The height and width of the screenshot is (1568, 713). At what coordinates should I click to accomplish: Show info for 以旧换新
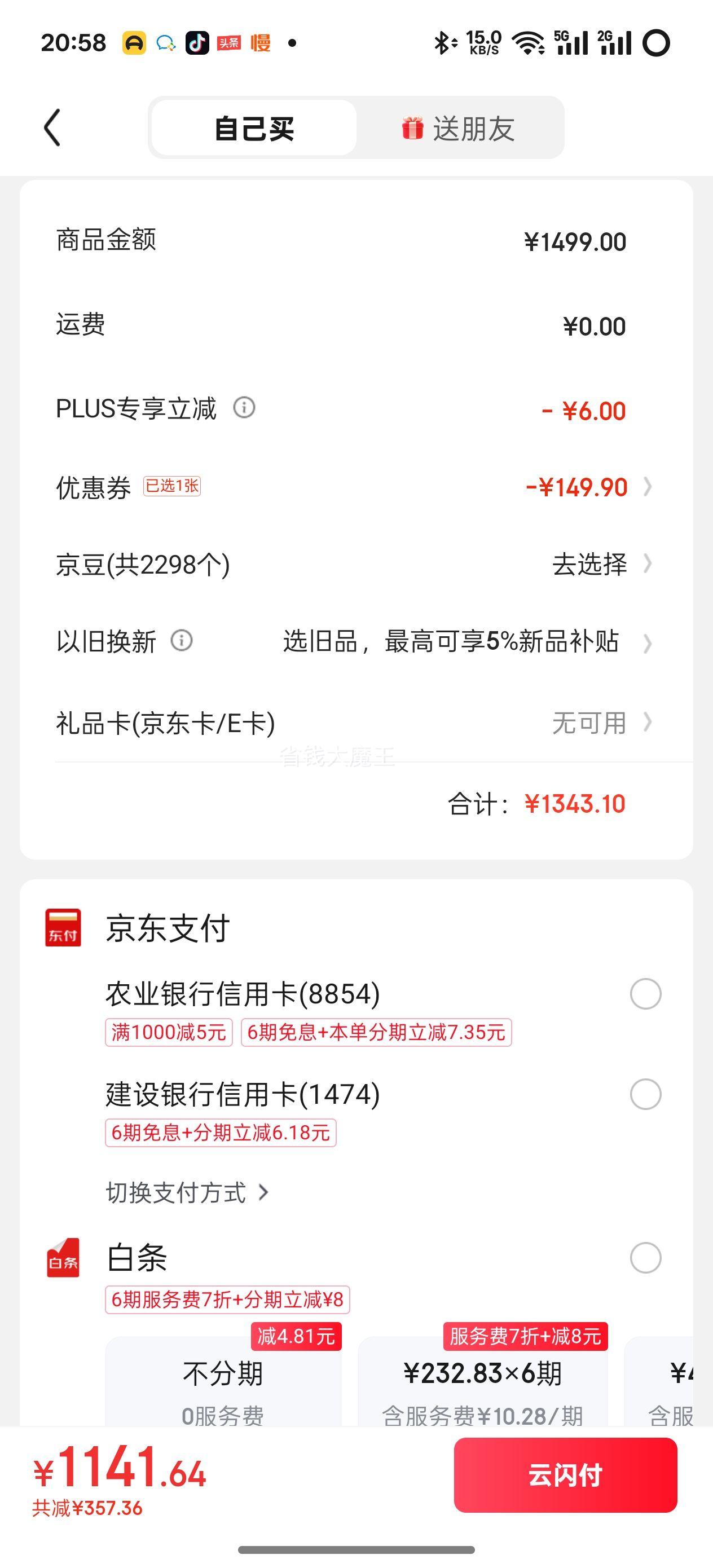pyautogui.click(x=182, y=640)
